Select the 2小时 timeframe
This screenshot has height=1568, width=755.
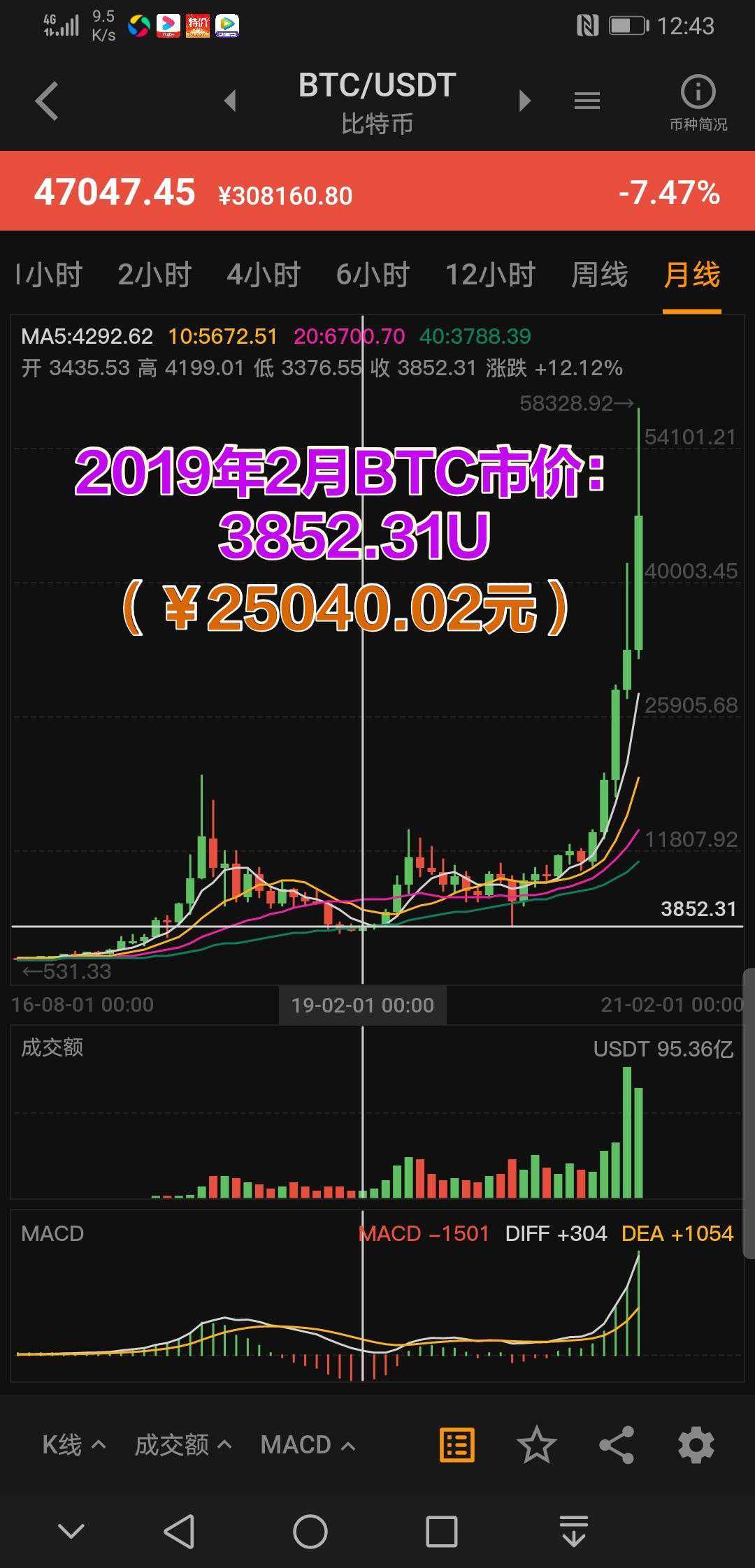[x=154, y=275]
